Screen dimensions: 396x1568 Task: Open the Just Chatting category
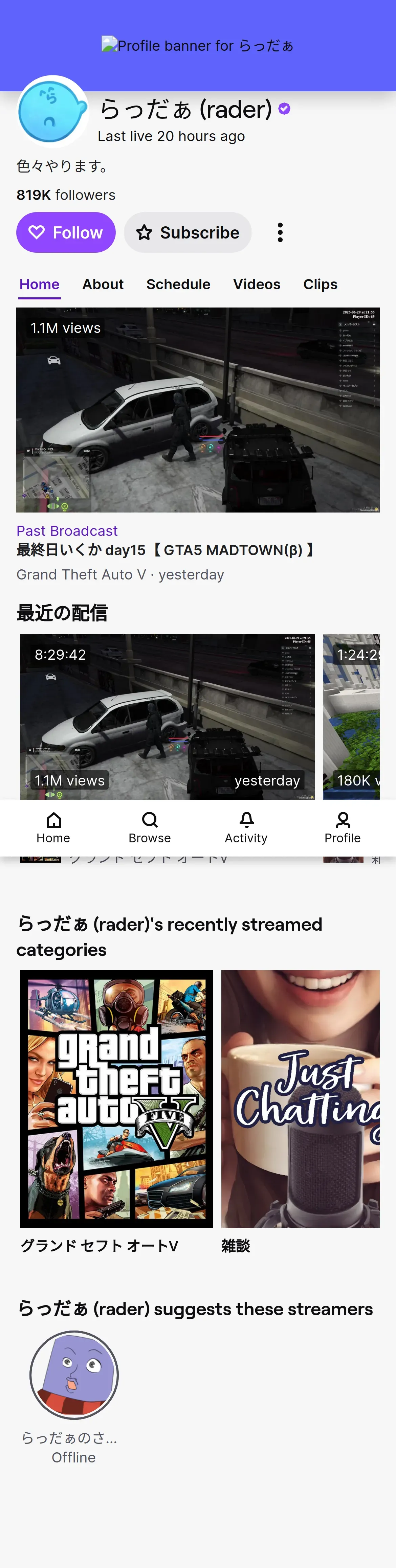[x=300, y=1099]
